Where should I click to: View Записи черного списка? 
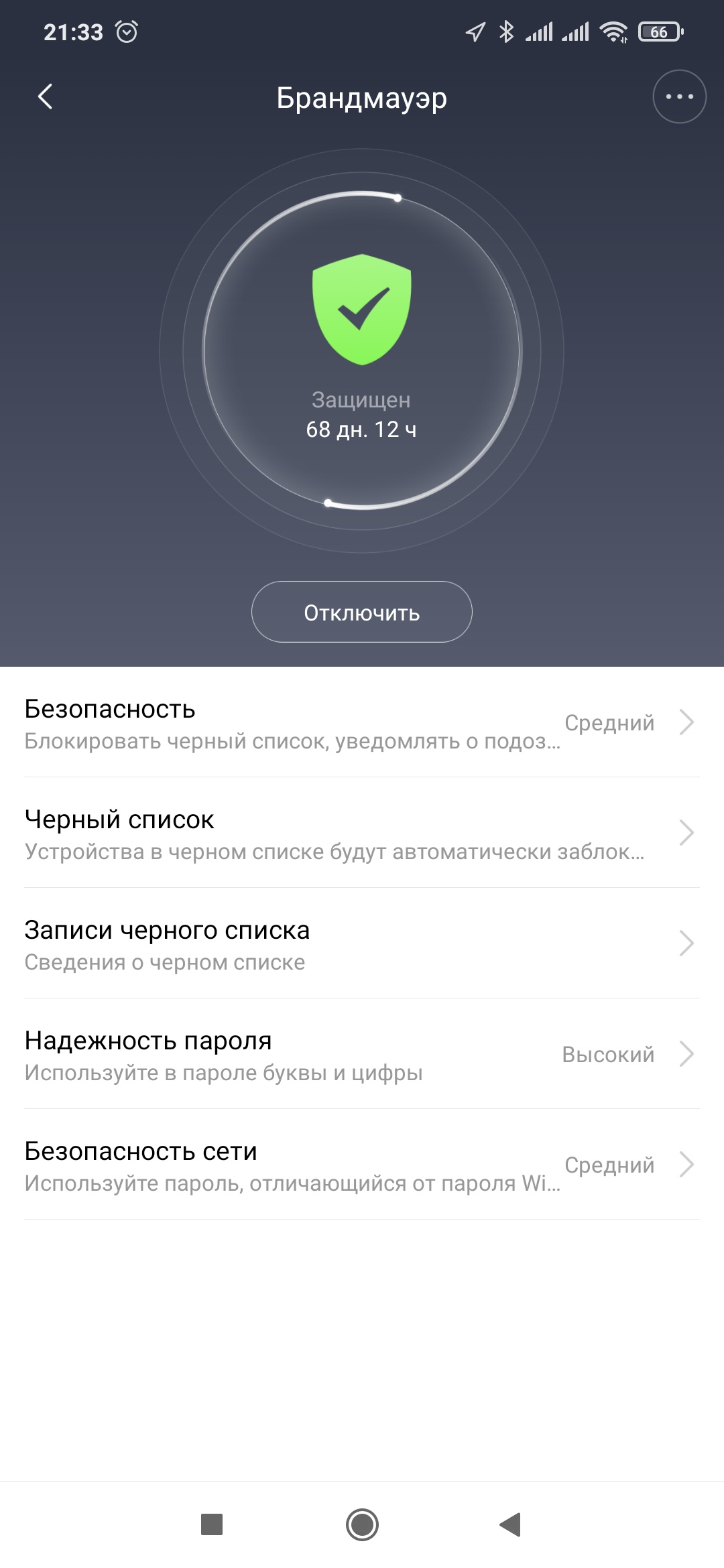click(x=362, y=943)
